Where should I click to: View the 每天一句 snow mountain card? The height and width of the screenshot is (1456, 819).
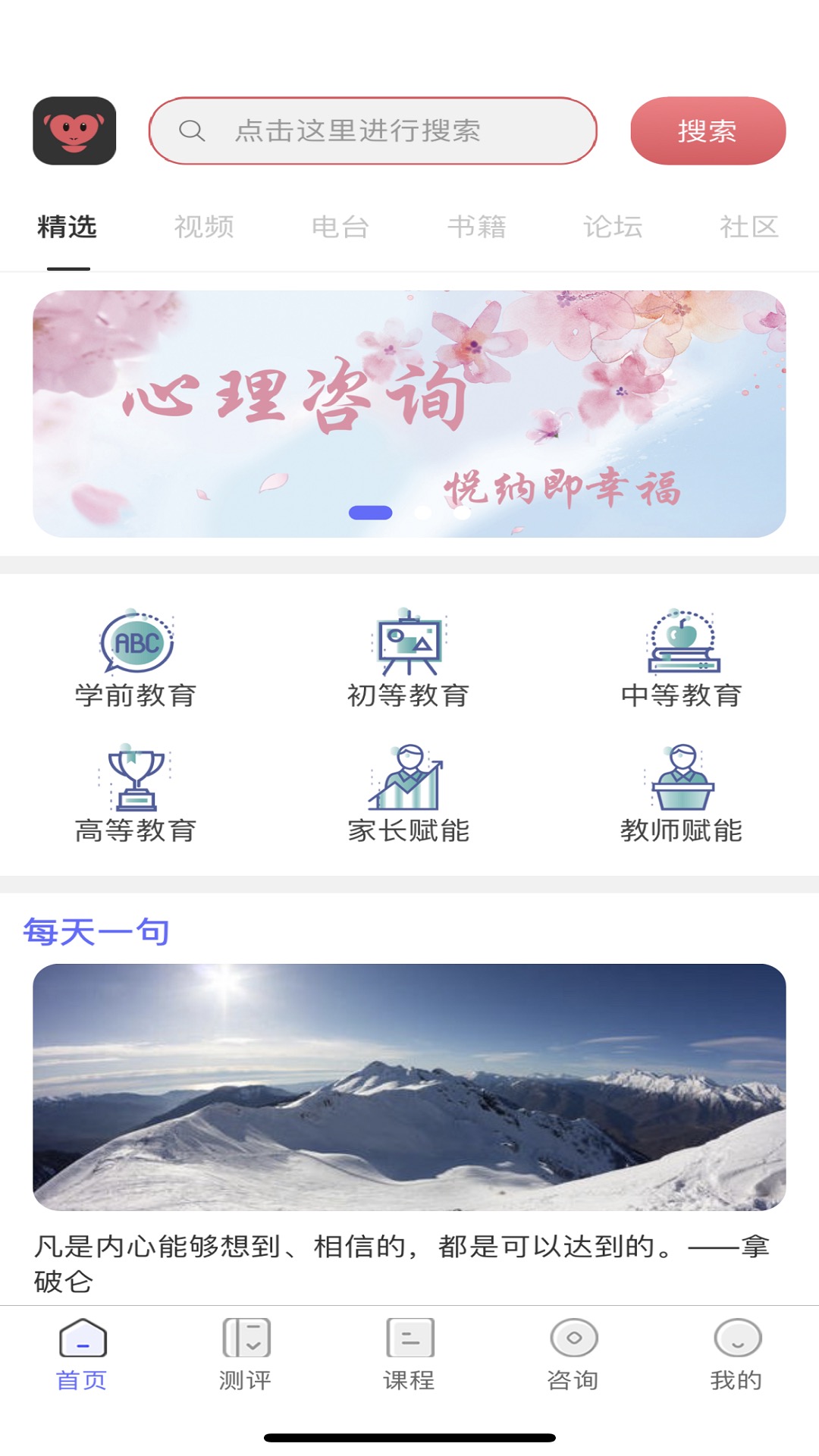(409, 1087)
